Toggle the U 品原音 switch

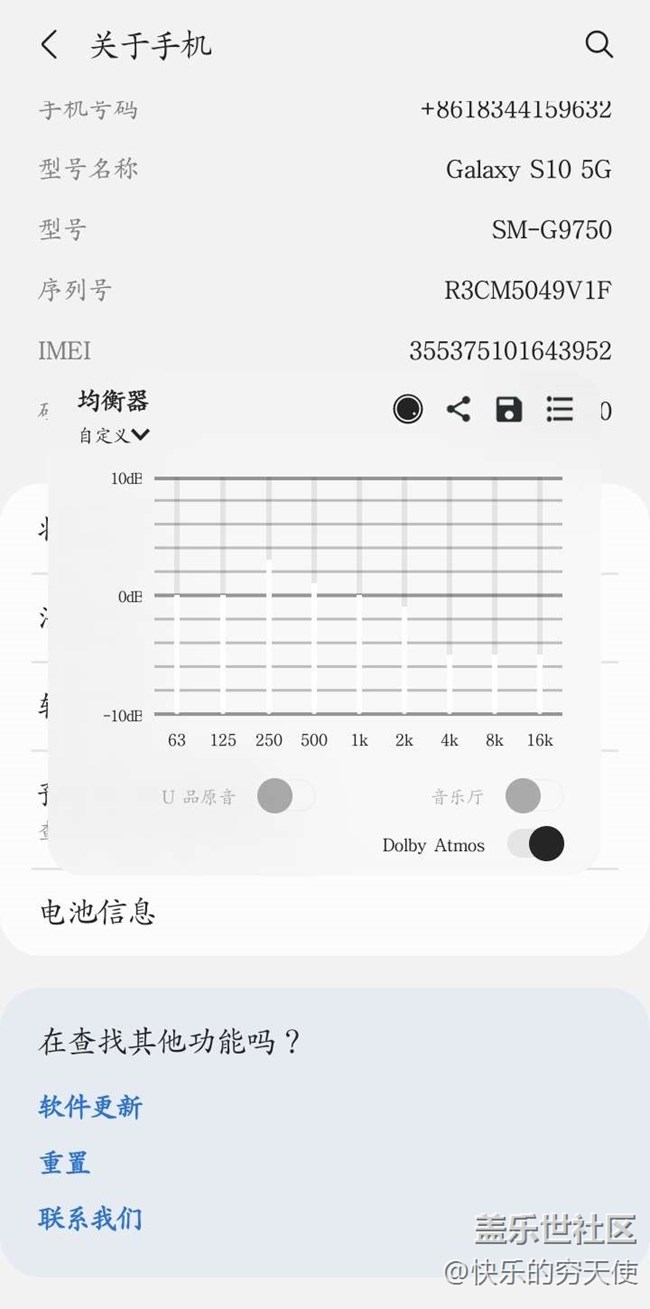coord(285,797)
